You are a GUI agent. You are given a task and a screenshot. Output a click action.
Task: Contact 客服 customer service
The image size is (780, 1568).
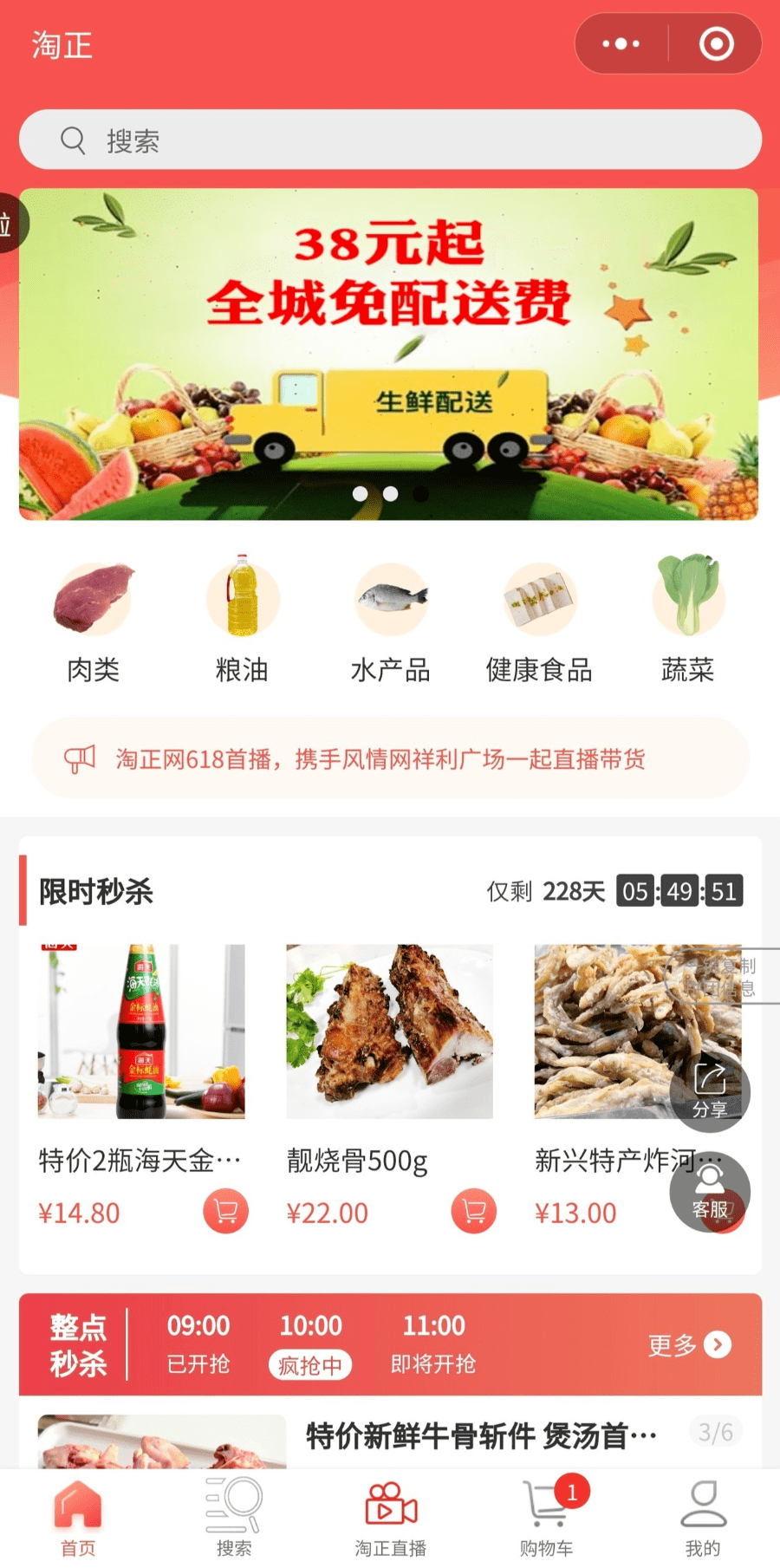click(710, 1193)
